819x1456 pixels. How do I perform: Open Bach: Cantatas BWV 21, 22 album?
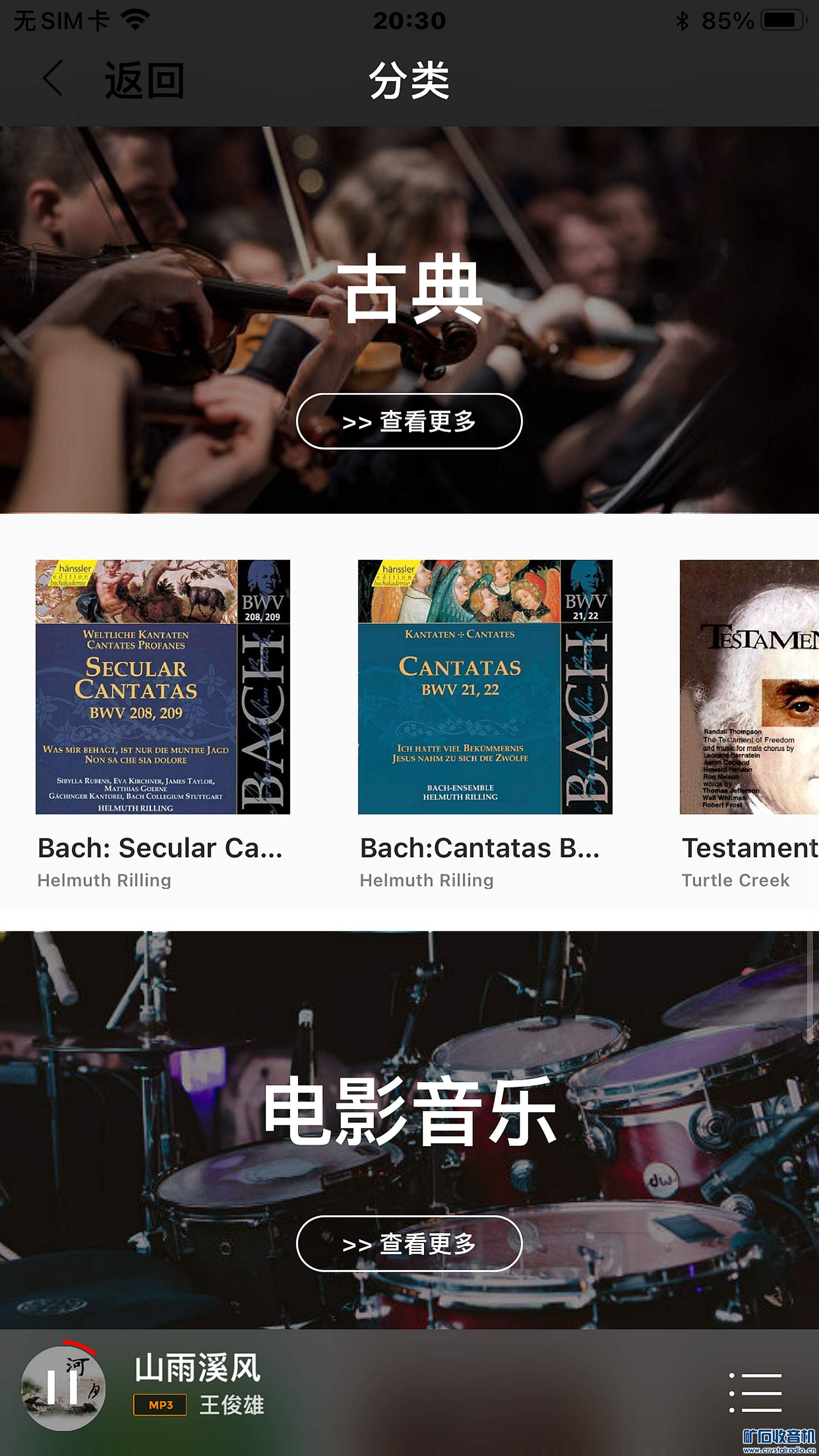(485, 687)
